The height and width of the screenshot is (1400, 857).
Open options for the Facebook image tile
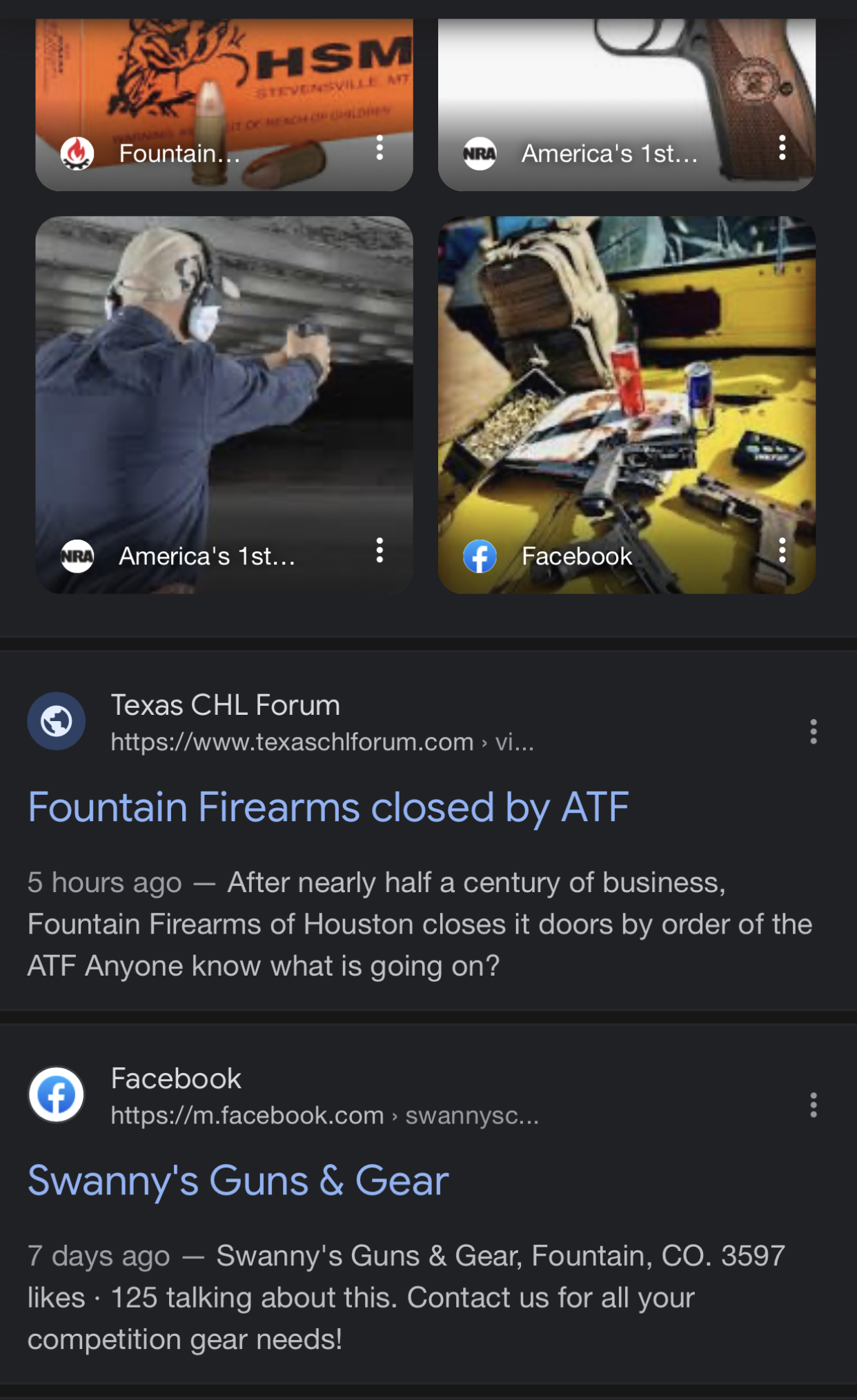pyautogui.click(x=782, y=551)
